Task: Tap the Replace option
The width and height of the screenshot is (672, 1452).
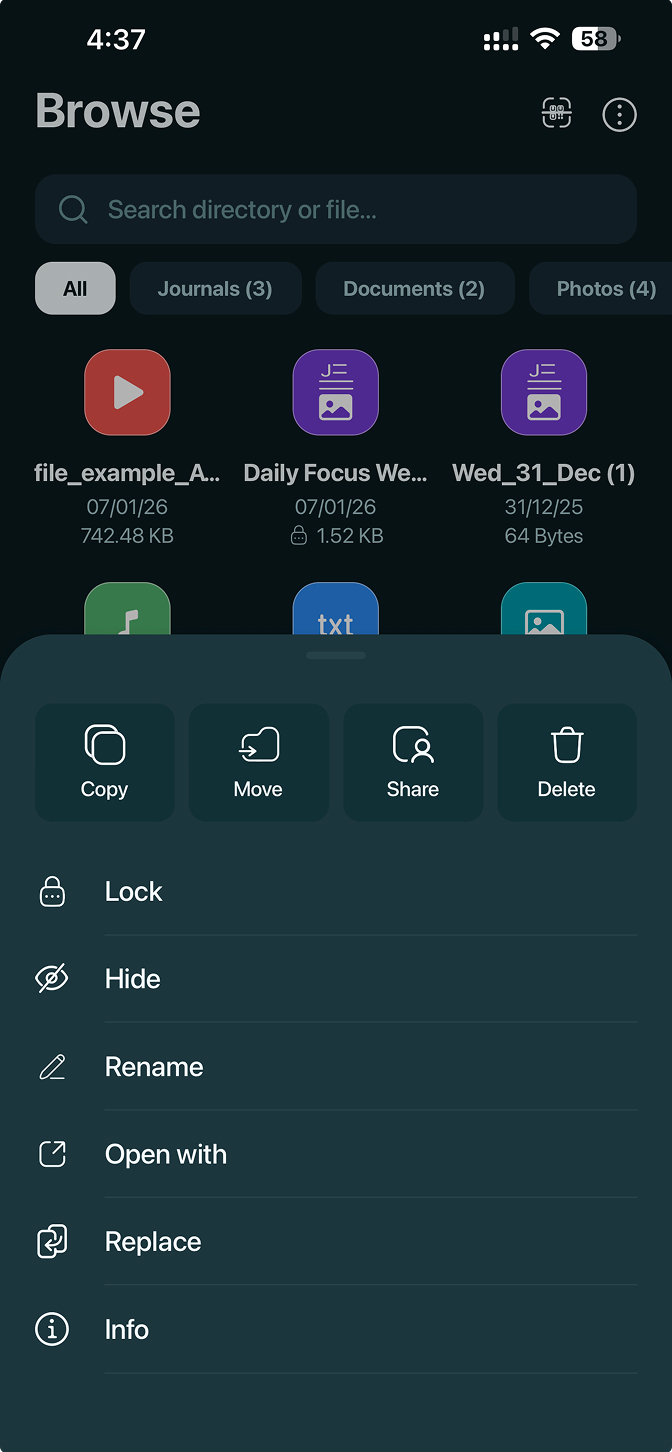Action: pyautogui.click(x=153, y=1242)
